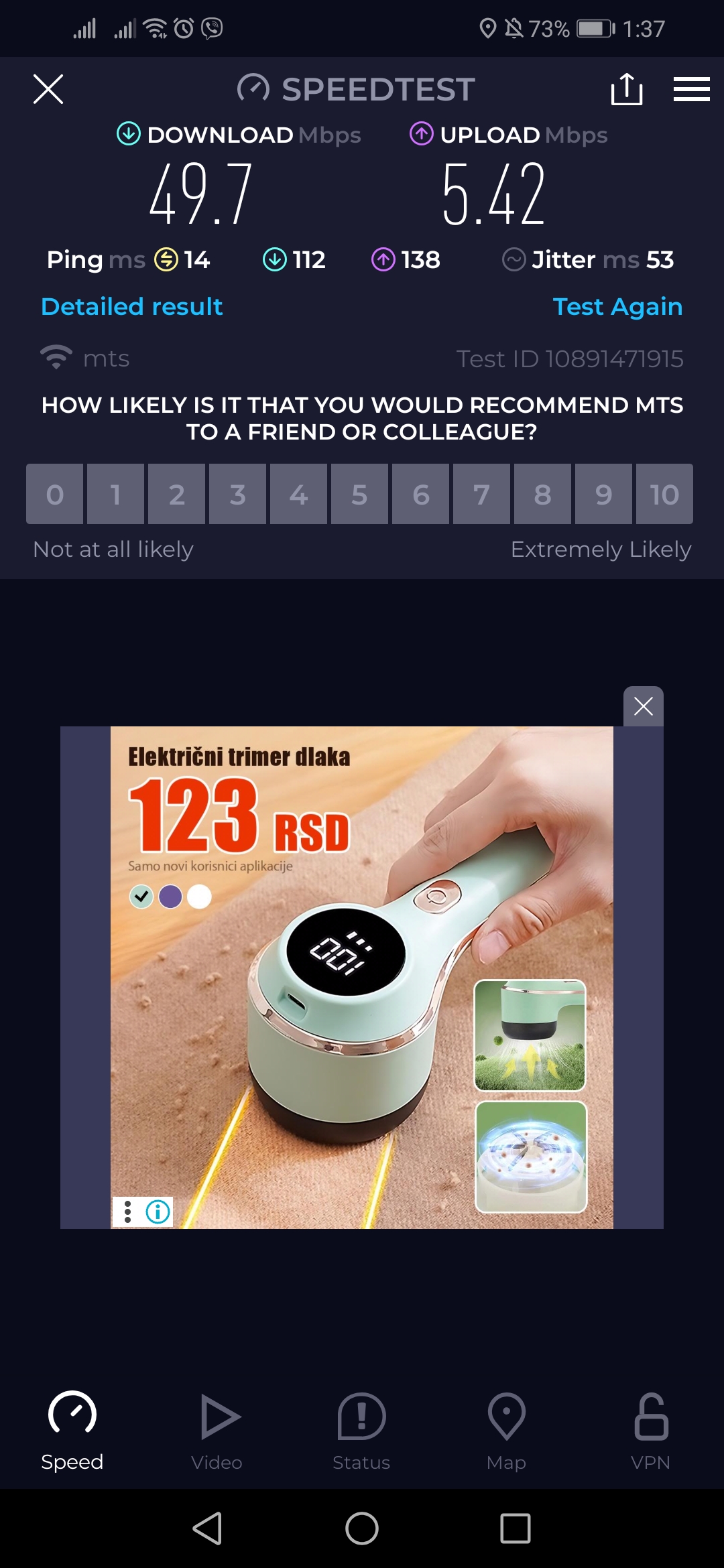The width and height of the screenshot is (724, 1568).
Task: Run the test with Test Again
Action: (617, 307)
